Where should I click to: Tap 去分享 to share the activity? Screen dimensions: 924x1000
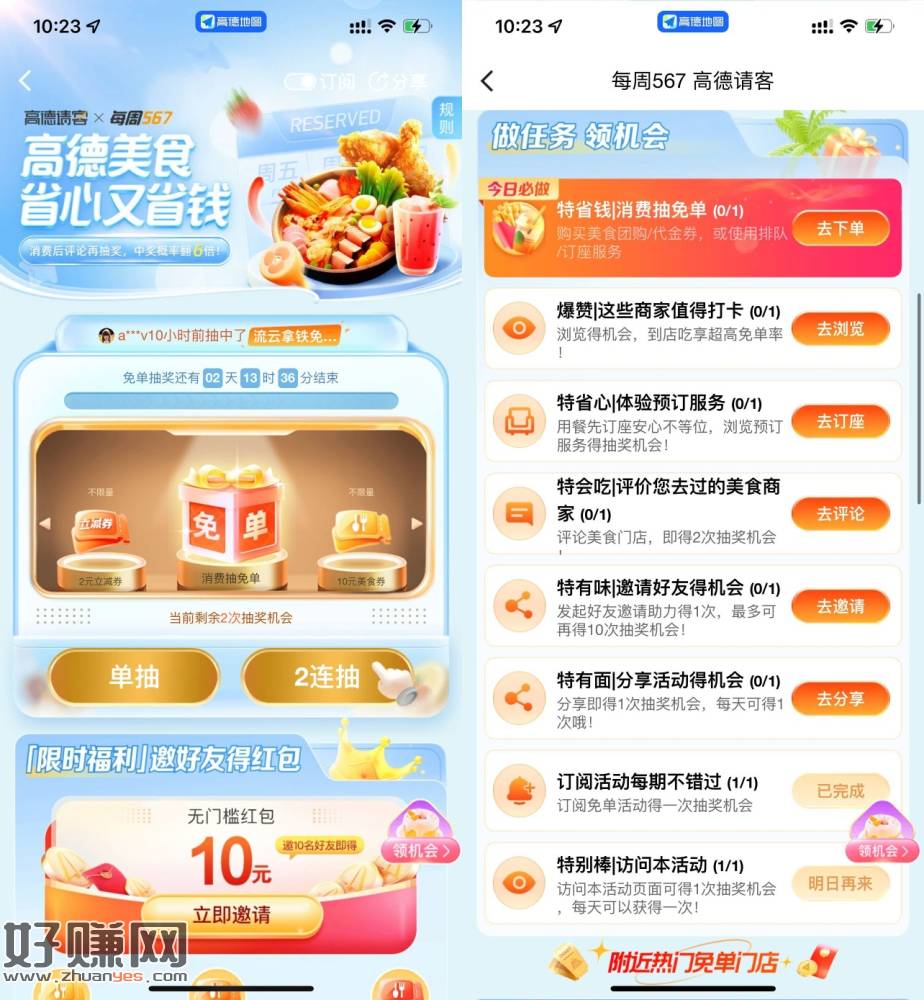[x=840, y=698]
